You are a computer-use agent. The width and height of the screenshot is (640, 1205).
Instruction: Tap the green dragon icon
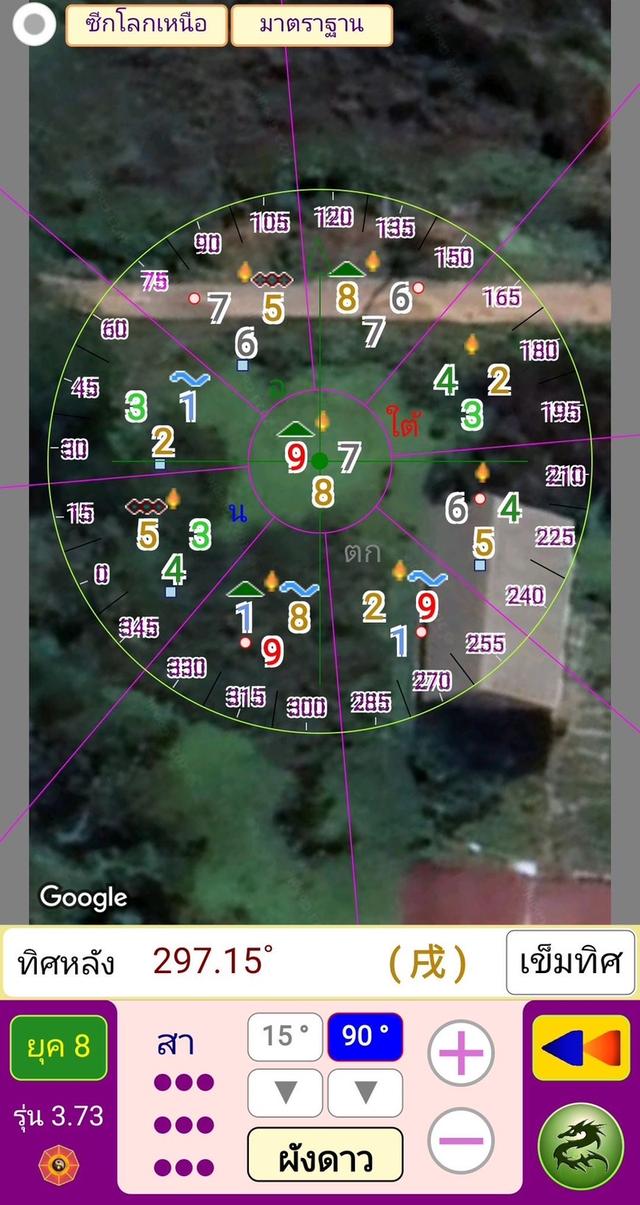coord(581,1145)
